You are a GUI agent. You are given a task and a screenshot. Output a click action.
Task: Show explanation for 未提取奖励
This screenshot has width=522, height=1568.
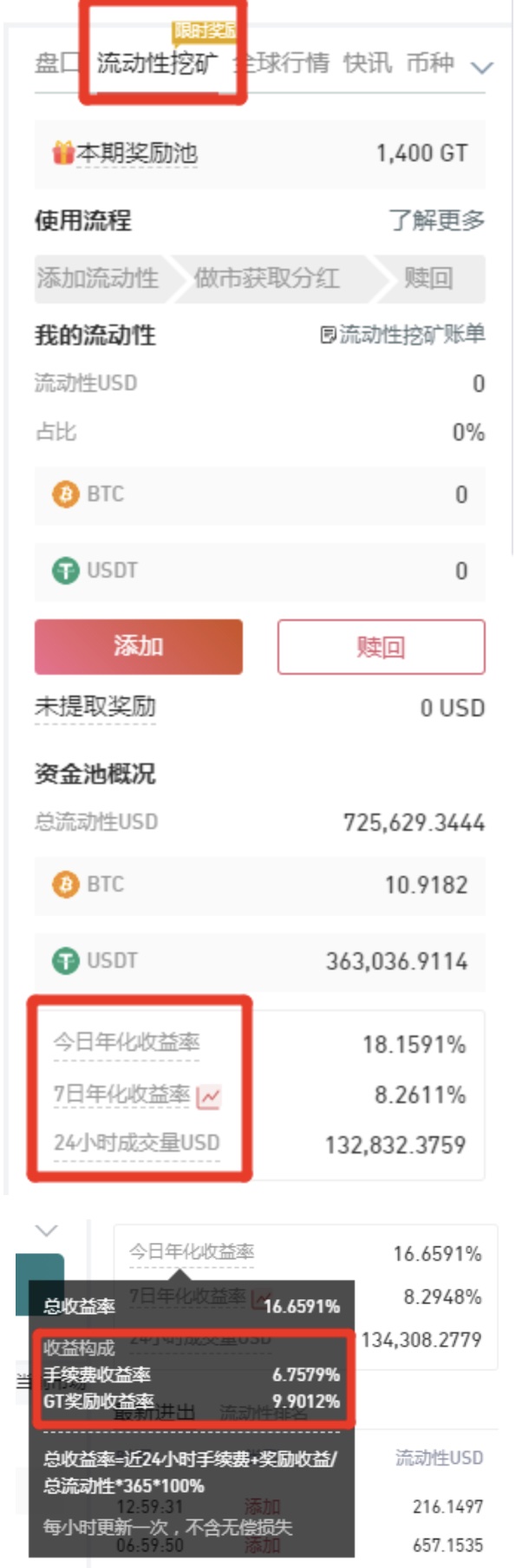pyautogui.click(x=95, y=708)
